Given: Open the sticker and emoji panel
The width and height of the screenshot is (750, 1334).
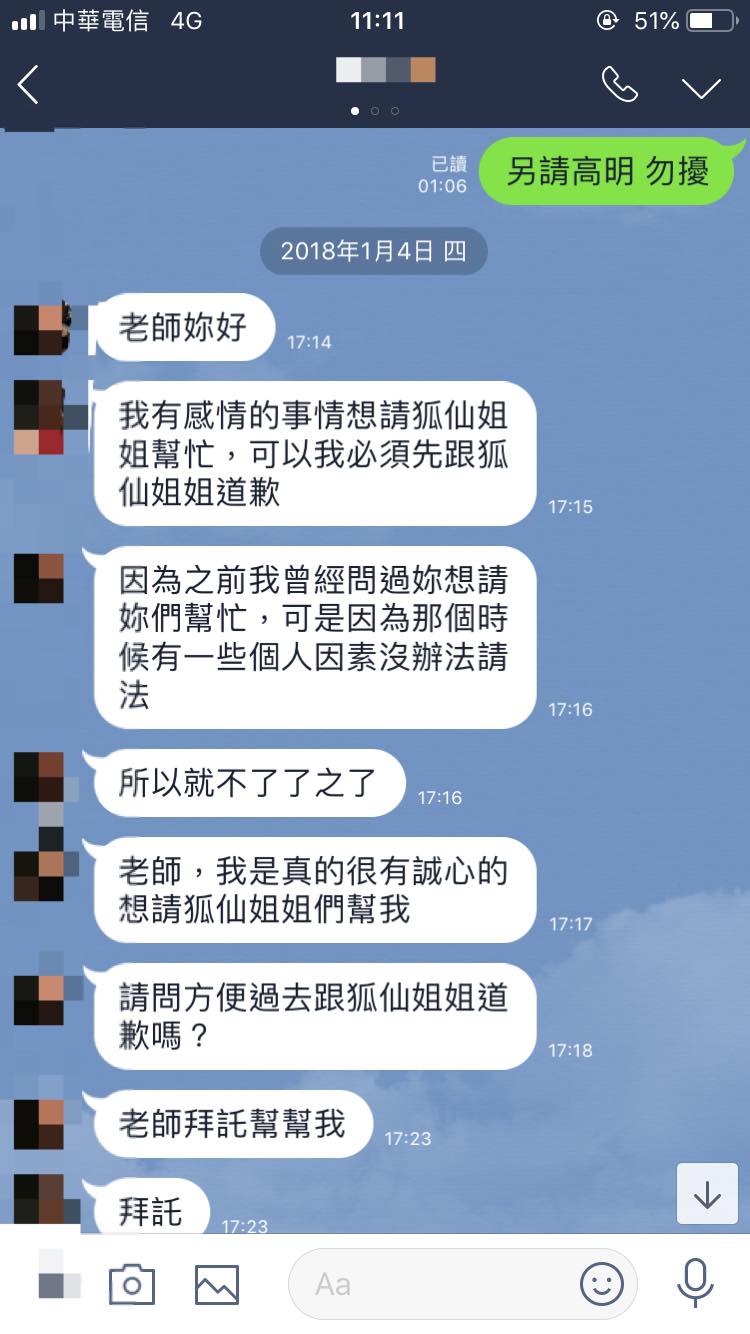Looking at the screenshot, I should pos(602,1284).
